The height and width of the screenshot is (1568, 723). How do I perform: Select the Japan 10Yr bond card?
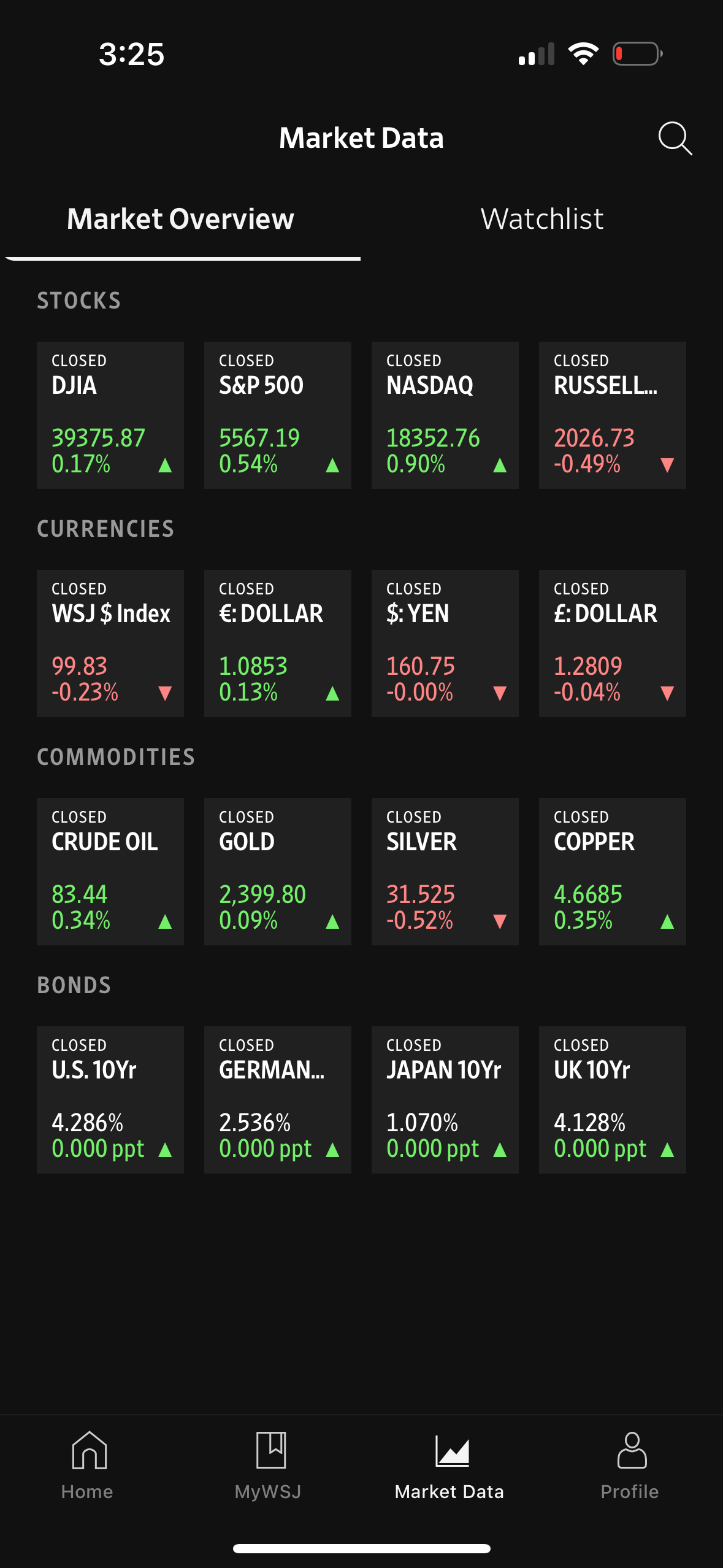tap(445, 1099)
